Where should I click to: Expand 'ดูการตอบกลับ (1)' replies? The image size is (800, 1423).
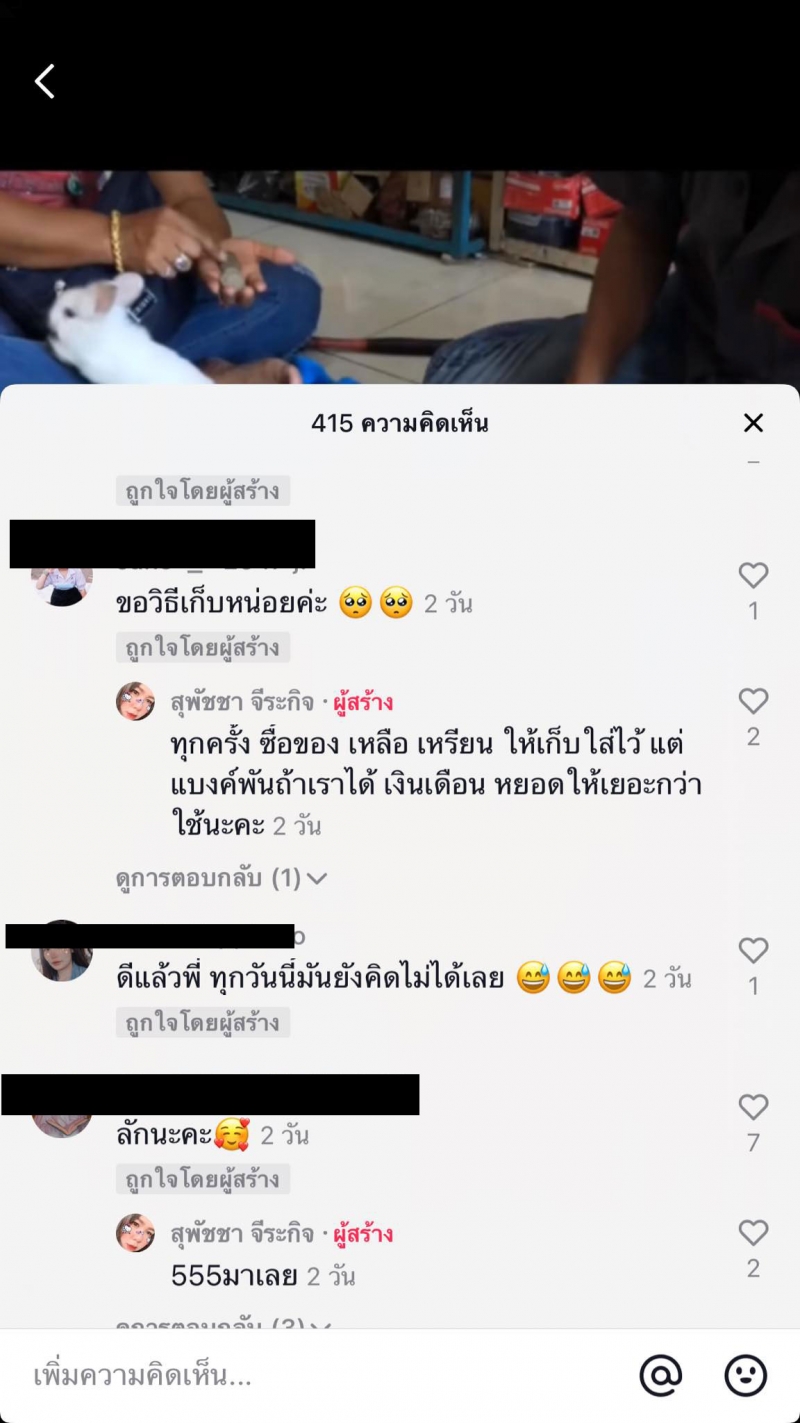tap(222, 878)
